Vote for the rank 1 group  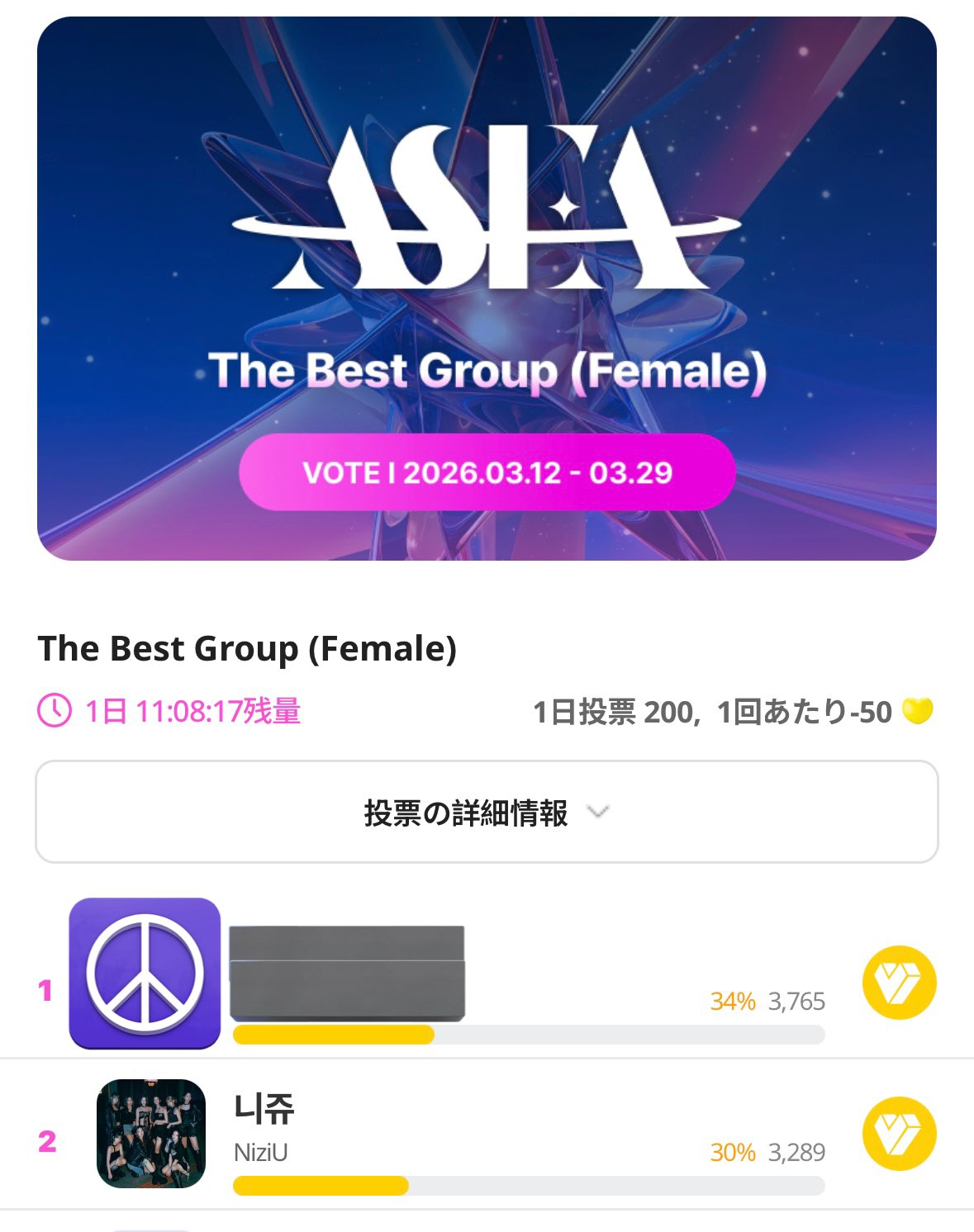899,983
